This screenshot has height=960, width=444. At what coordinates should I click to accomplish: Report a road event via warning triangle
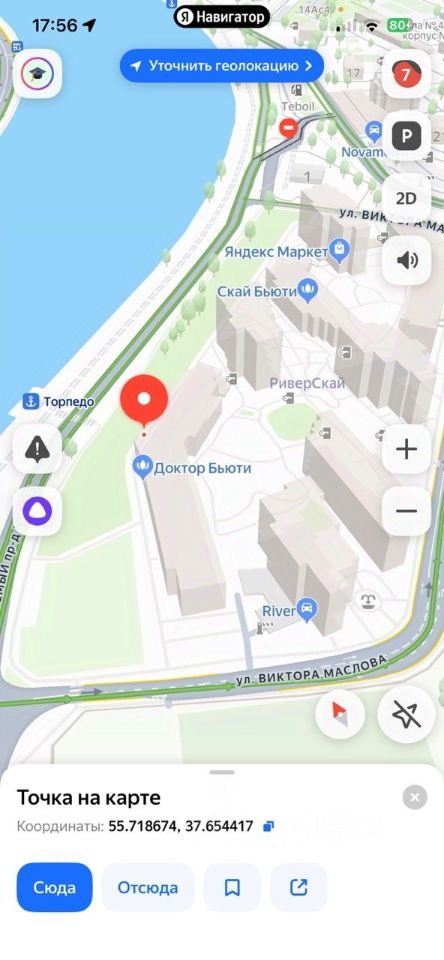(37, 449)
